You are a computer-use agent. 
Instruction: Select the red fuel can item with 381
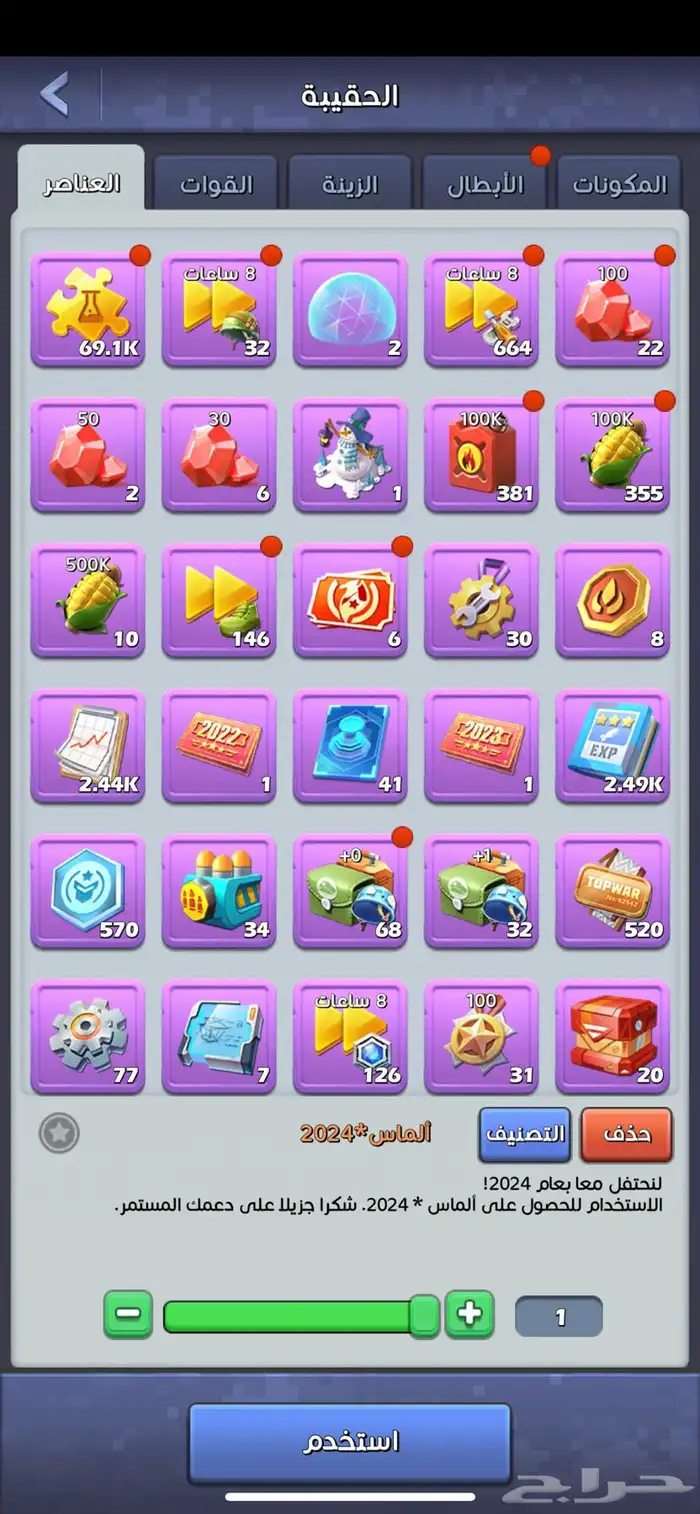[481, 455]
